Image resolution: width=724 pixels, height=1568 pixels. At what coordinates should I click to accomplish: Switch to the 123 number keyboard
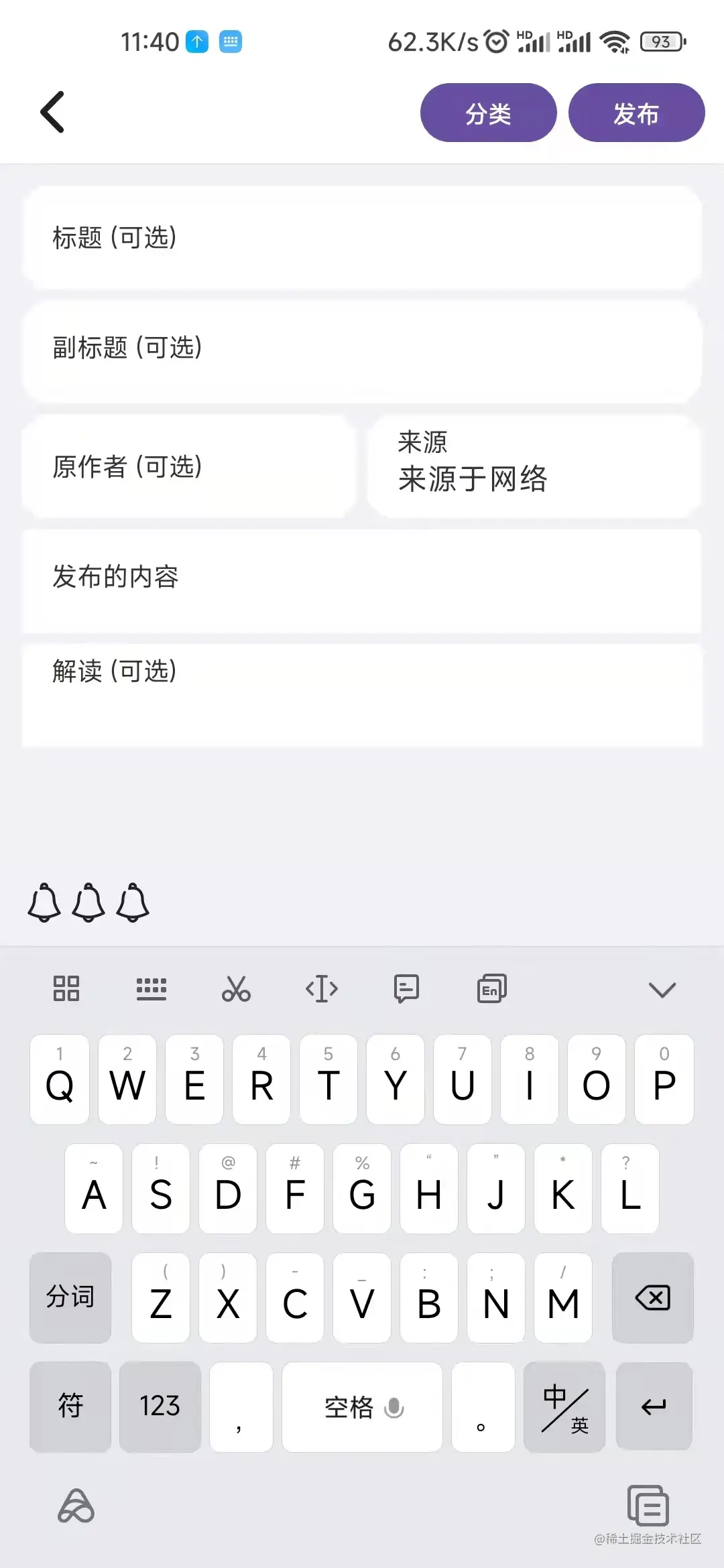coord(160,1407)
